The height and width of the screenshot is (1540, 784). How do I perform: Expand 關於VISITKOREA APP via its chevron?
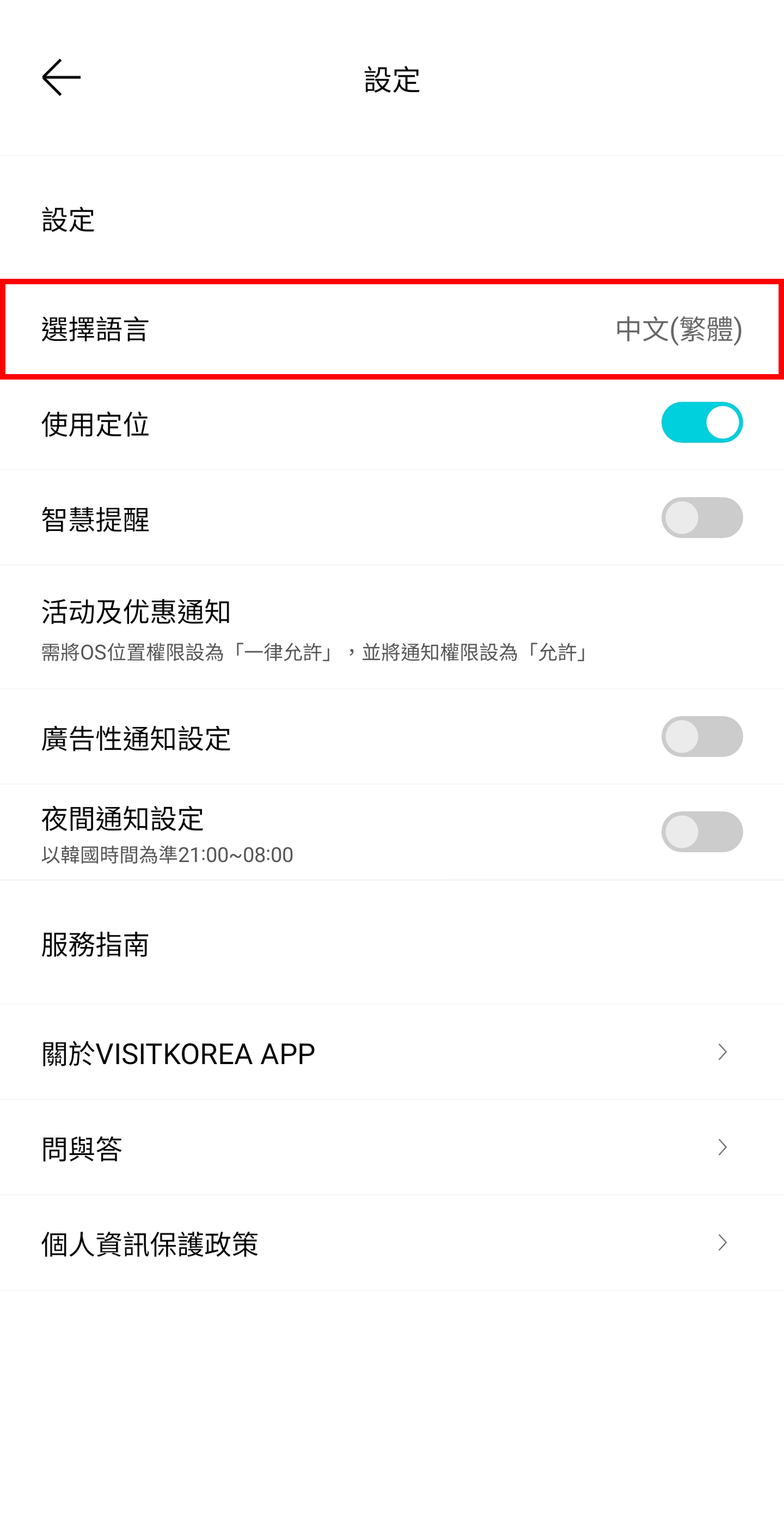[721, 1053]
